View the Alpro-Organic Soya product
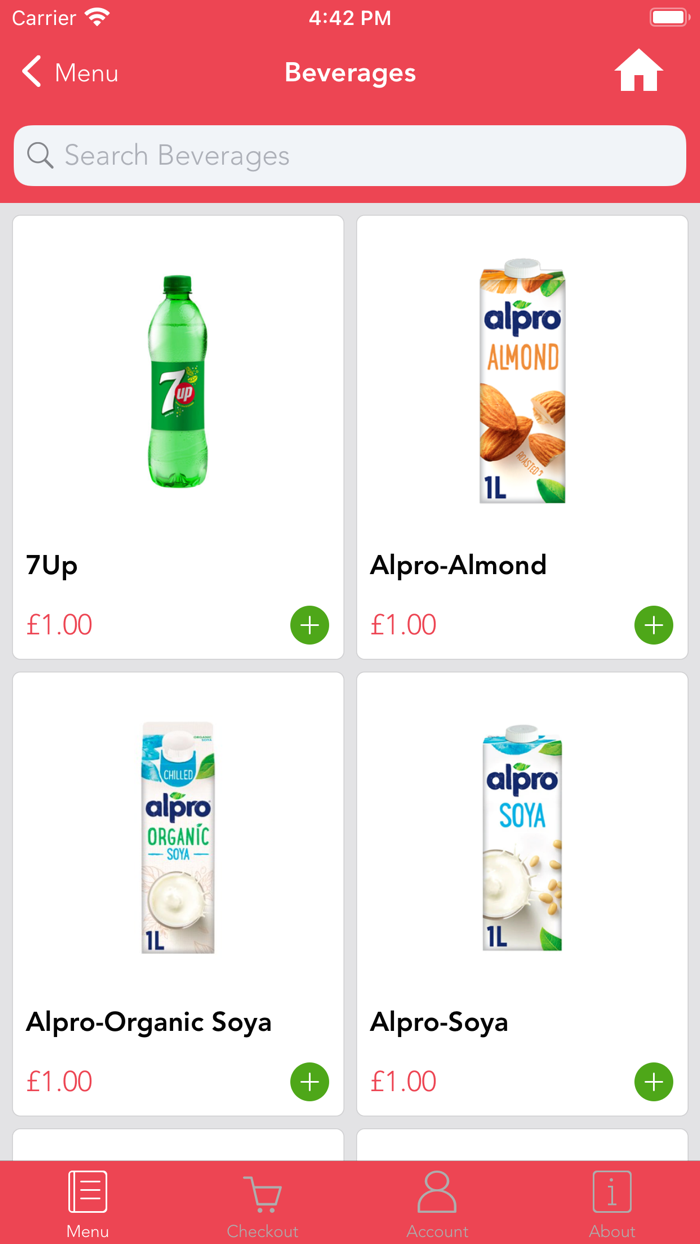The height and width of the screenshot is (1244, 700). [x=178, y=894]
